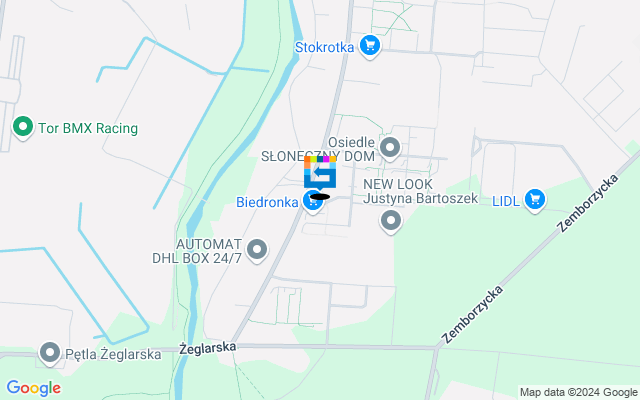Open the Tor BMX Racing place marker
This screenshot has height=400, width=640.
[22, 128]
